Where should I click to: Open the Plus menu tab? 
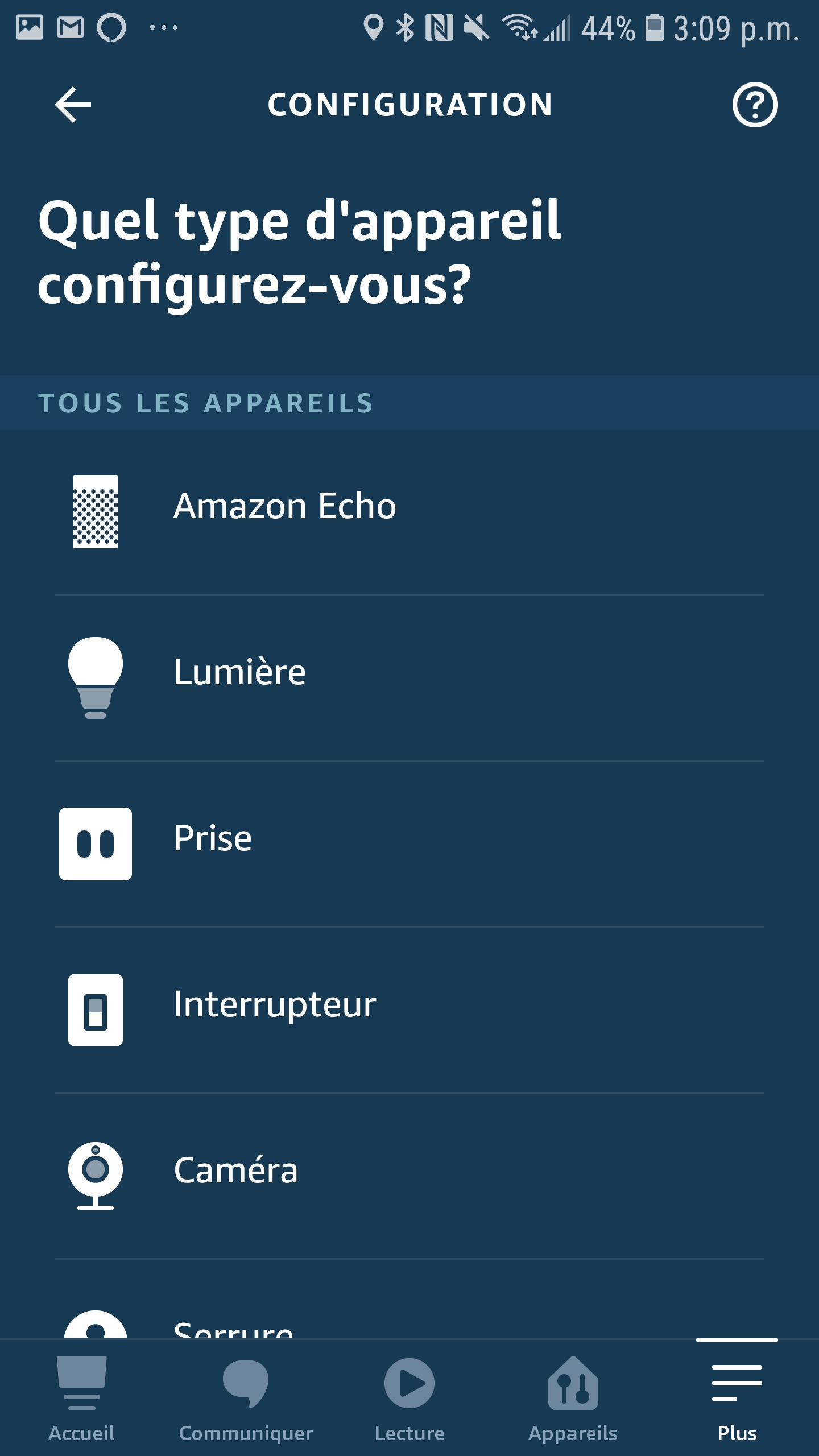(737, 1399)
